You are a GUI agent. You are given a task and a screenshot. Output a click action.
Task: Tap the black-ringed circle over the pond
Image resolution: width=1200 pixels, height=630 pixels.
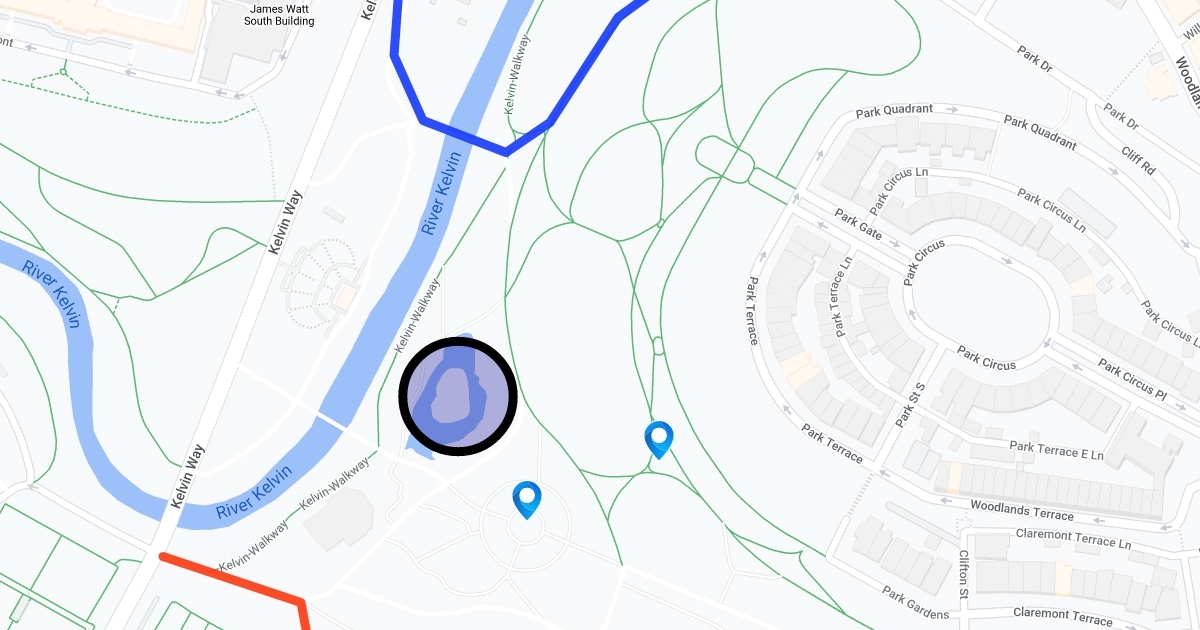(458, 397)
